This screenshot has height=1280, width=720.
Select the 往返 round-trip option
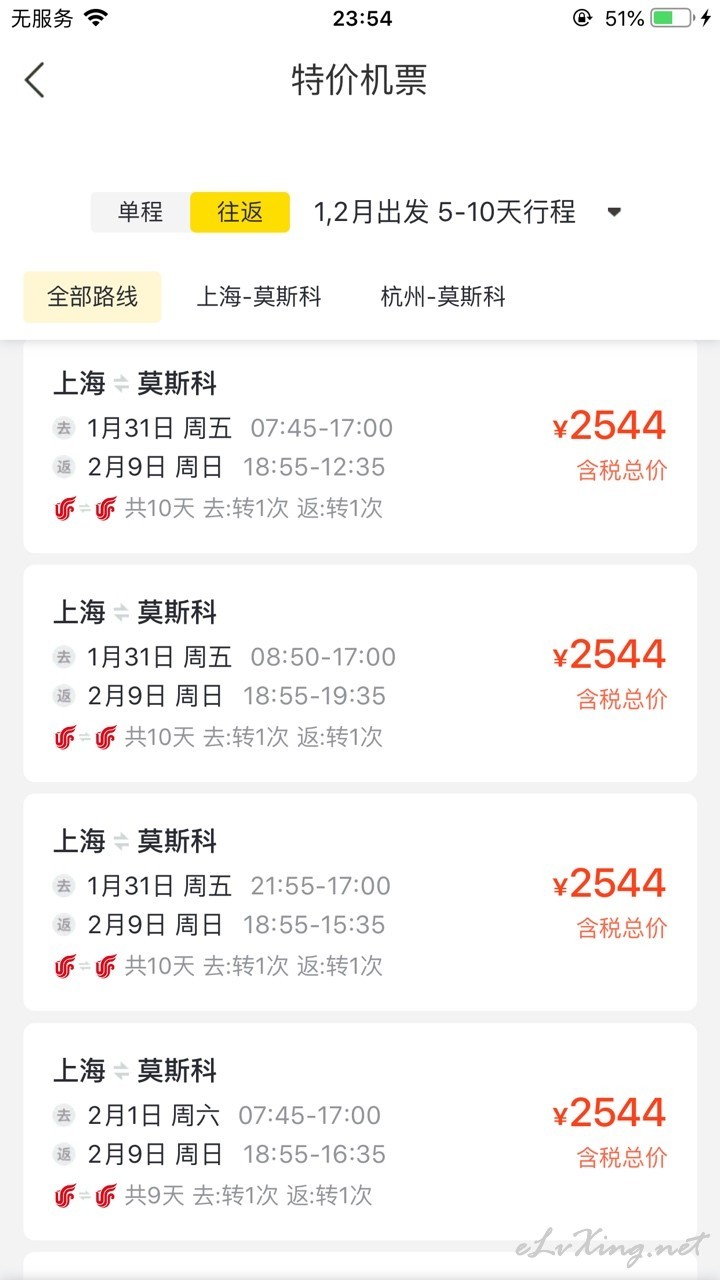(240, 212)
